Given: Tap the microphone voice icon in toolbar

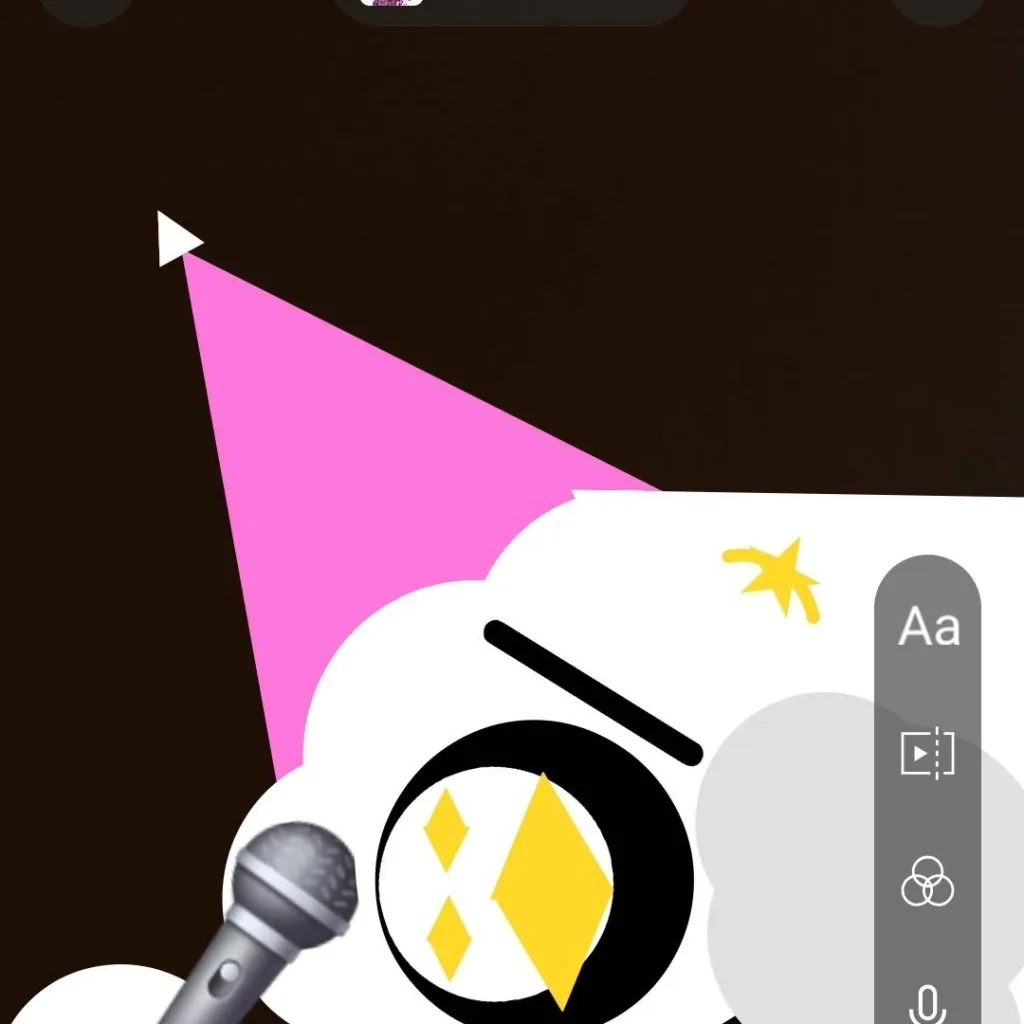Looking at the screenshot, I should [x=929, y=1003].
